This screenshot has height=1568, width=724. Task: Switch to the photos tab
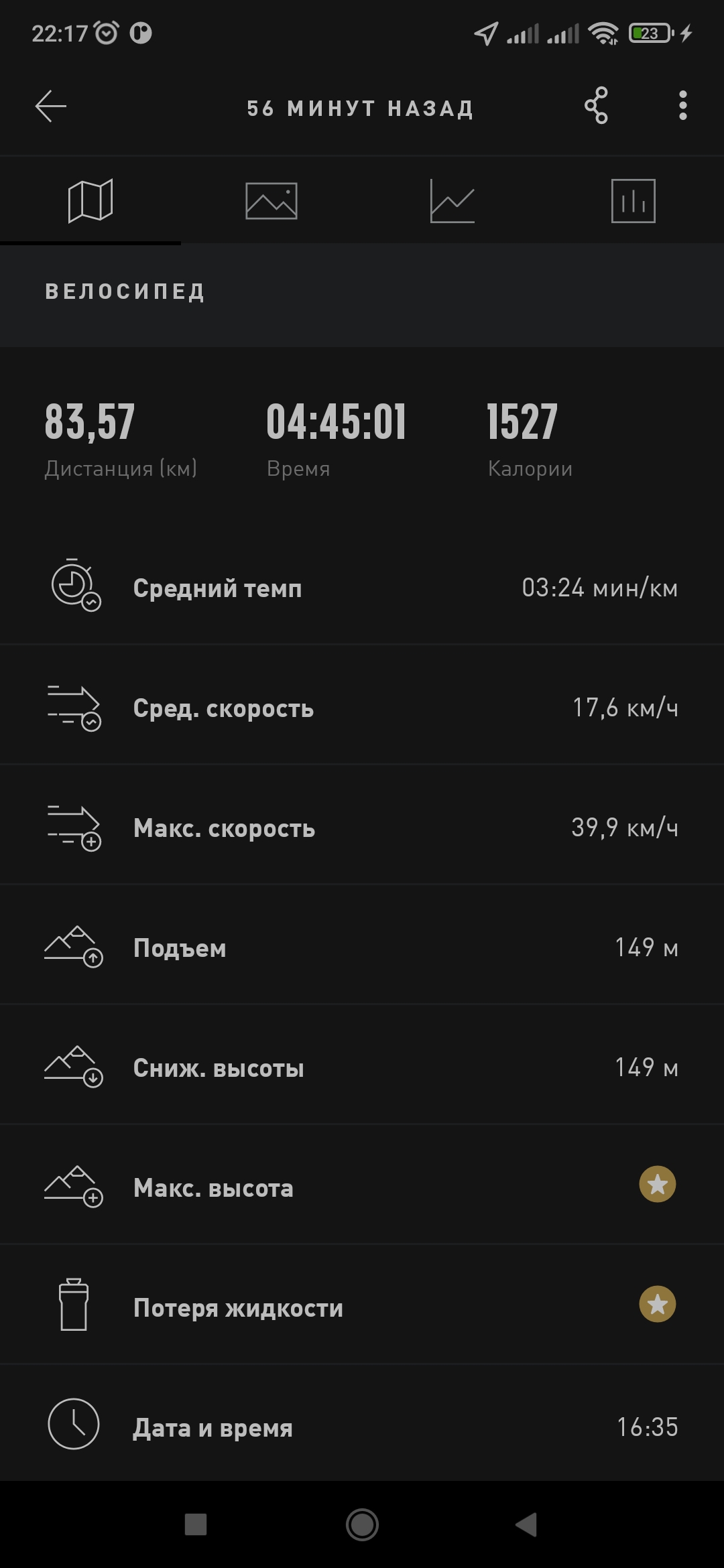pos(271,200)
